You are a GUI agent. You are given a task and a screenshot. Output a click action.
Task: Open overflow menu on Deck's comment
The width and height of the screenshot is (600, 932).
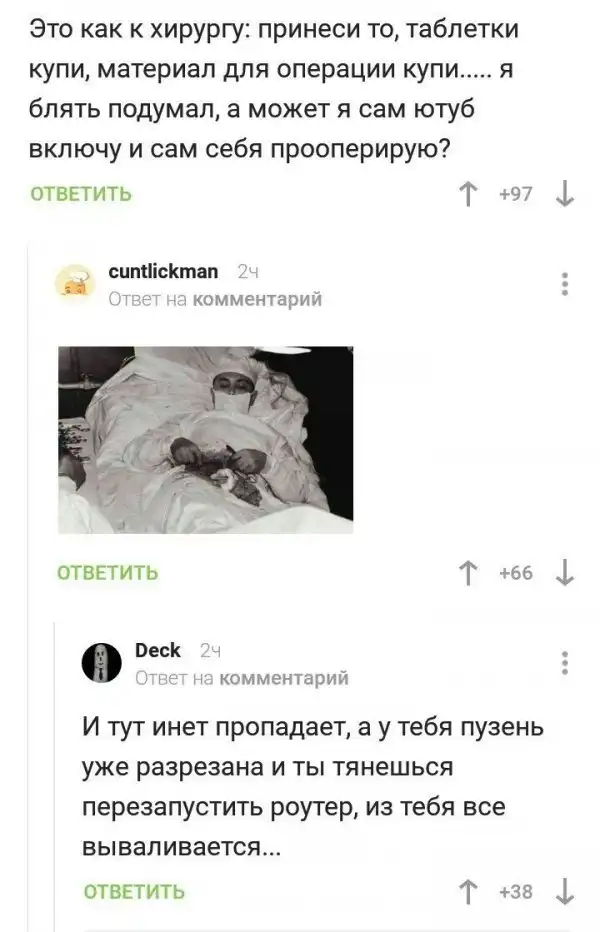[565, 662]
